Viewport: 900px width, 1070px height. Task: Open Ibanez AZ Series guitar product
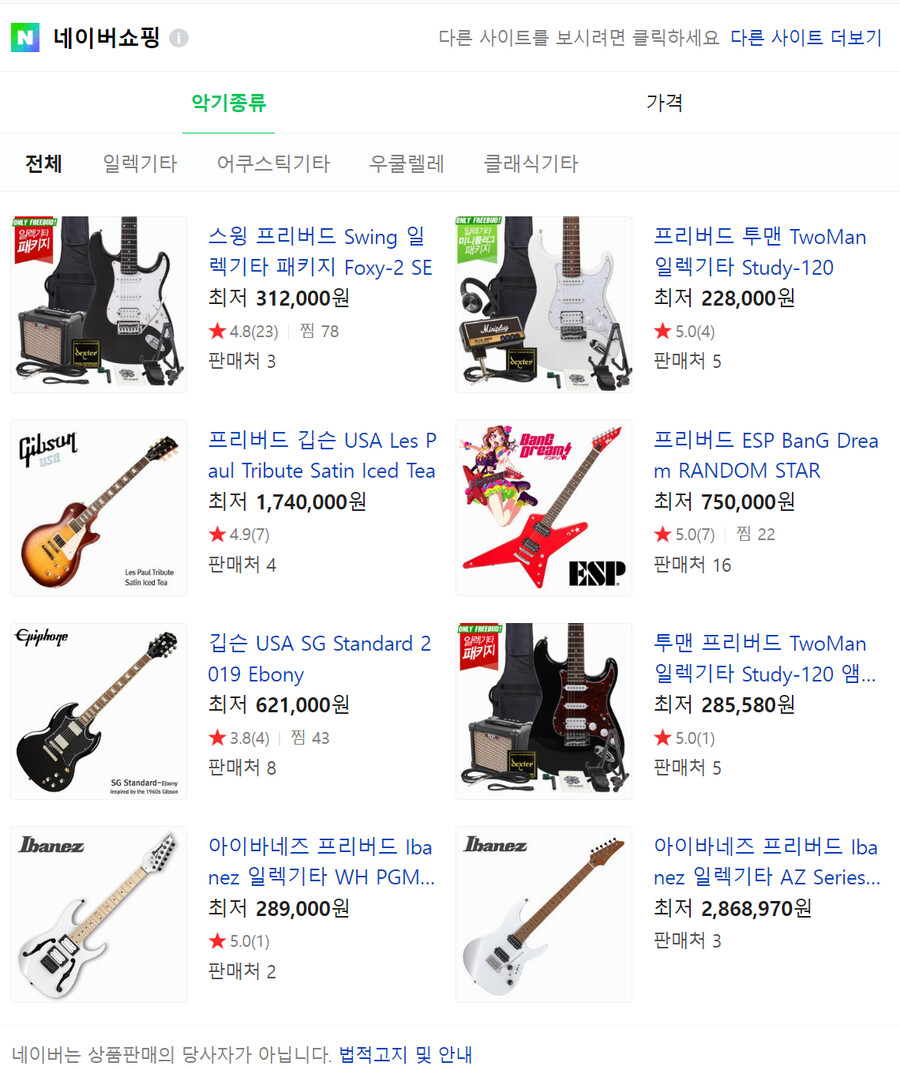[766, 862]
